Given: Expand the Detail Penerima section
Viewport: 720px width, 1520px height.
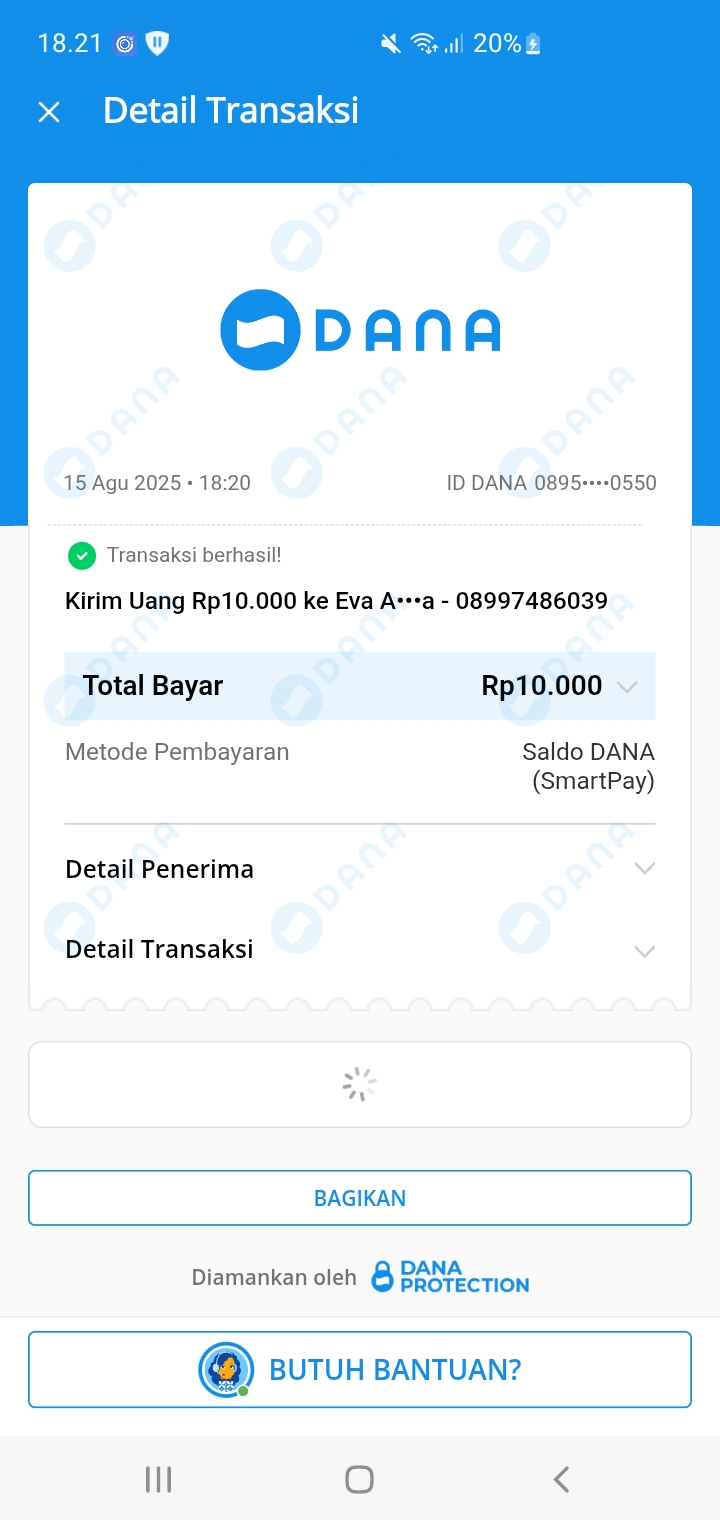Looking at the screenshot, I should coord(644,869).
